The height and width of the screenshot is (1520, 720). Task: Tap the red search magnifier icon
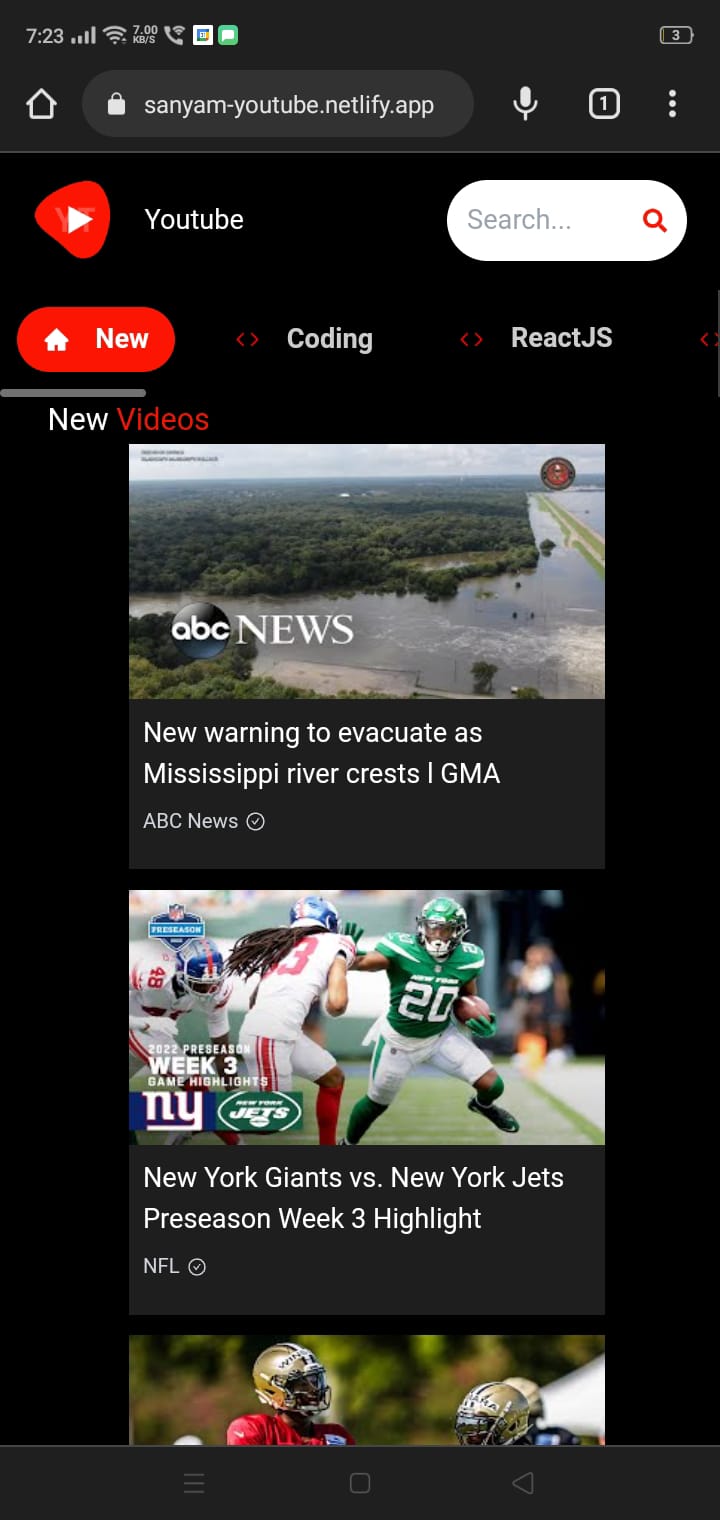click(x=654, y=220)
